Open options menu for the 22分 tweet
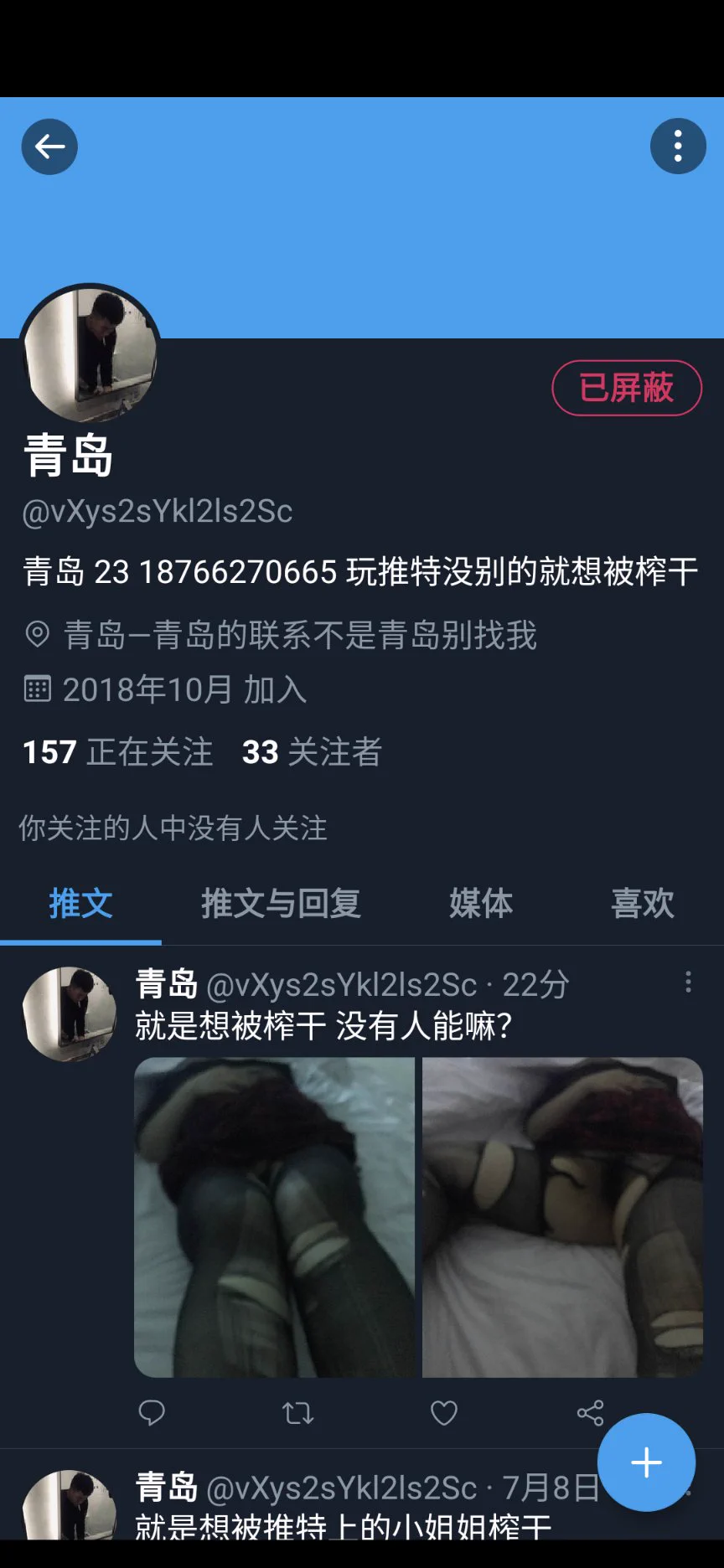Viewport: 724px width, 1568px height. pos(688,983)
